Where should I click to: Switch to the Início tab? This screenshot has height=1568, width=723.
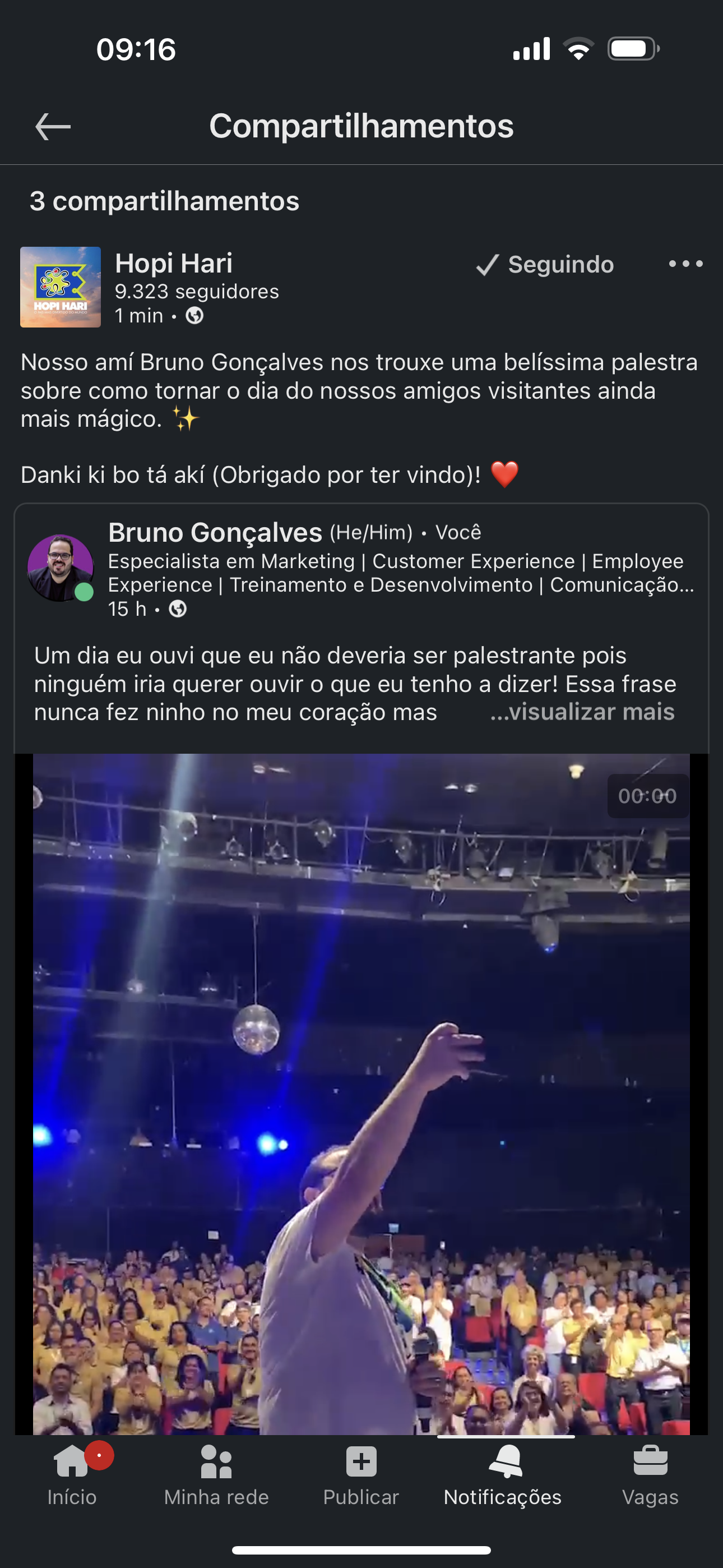click(72, 1474)
